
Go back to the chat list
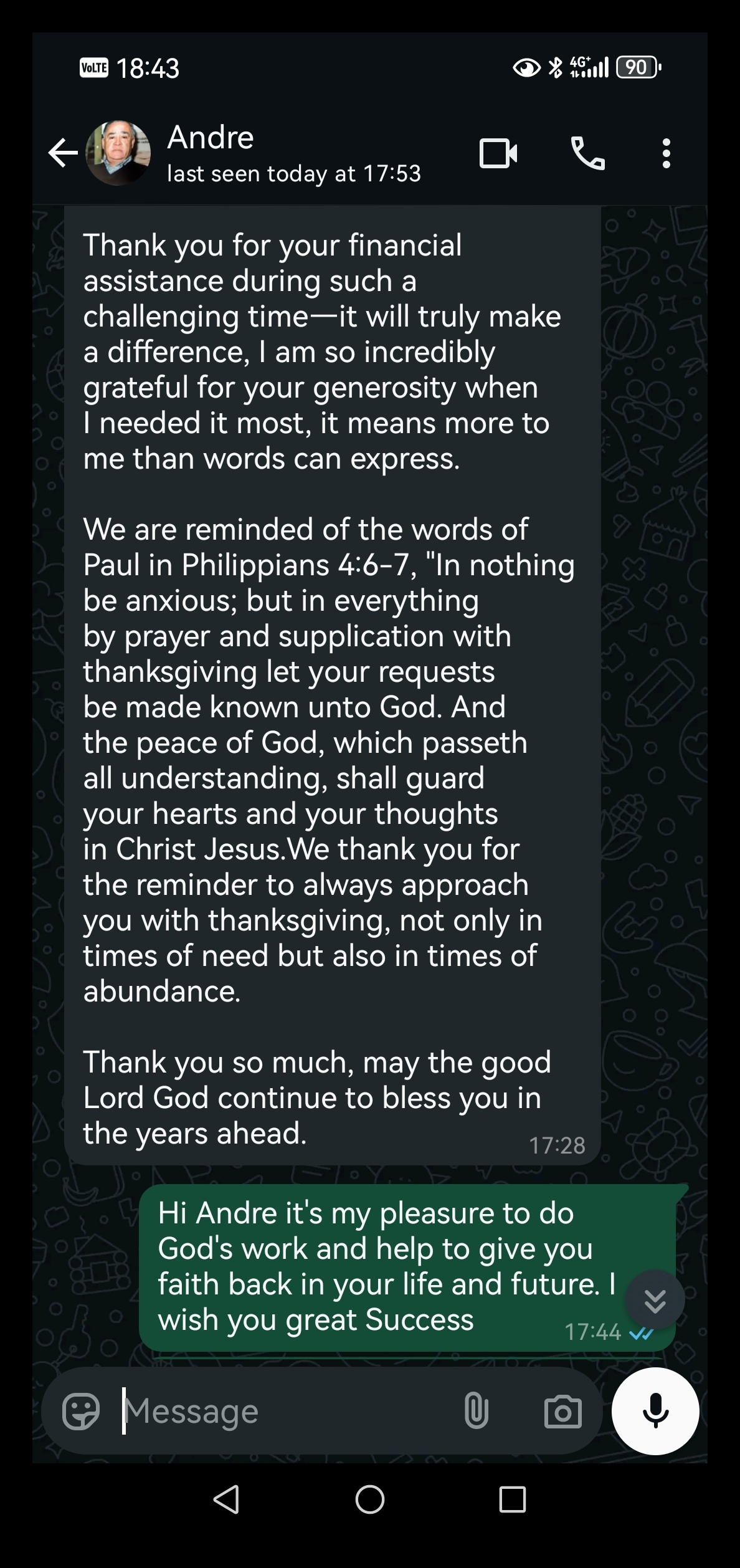63,153
